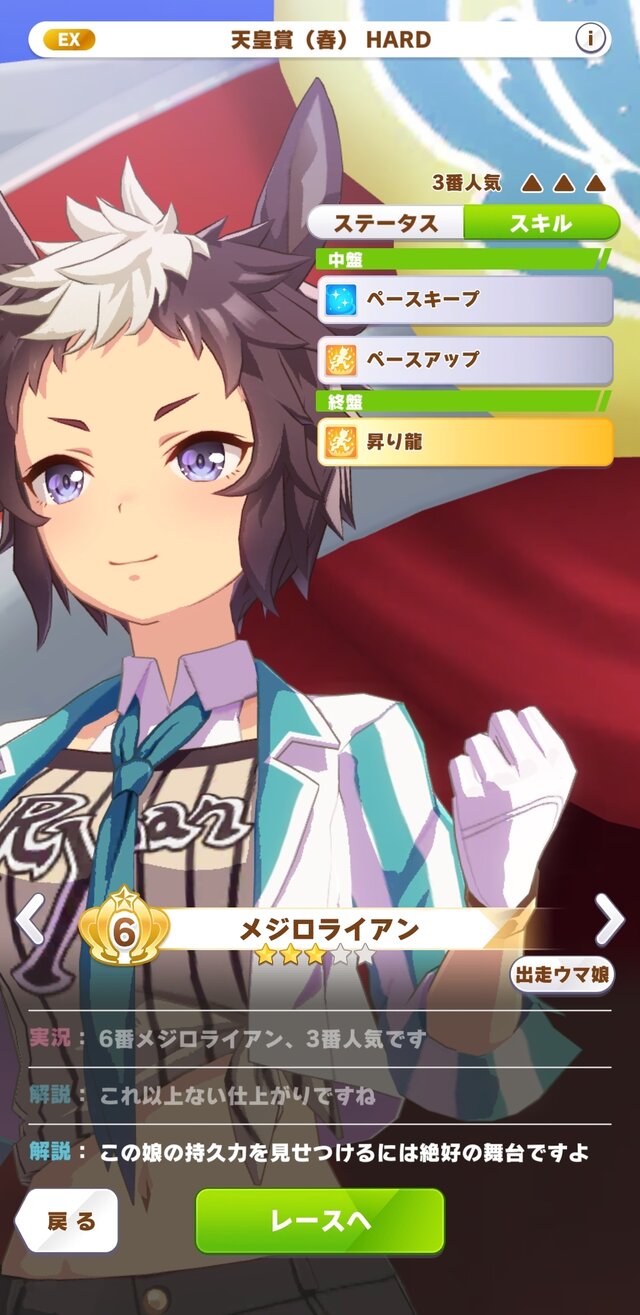This screenshot has height=1315, width=640.
Task: Open the 昇り龍 skill details
Action: click(x=465, y=441)
